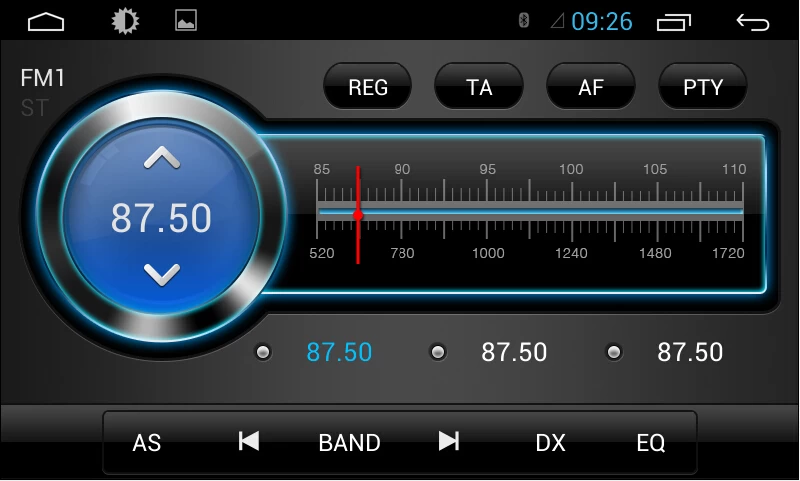This screenshot has width=800, height=481.
Task: Switch radio BAND
Action: (349, 442)
